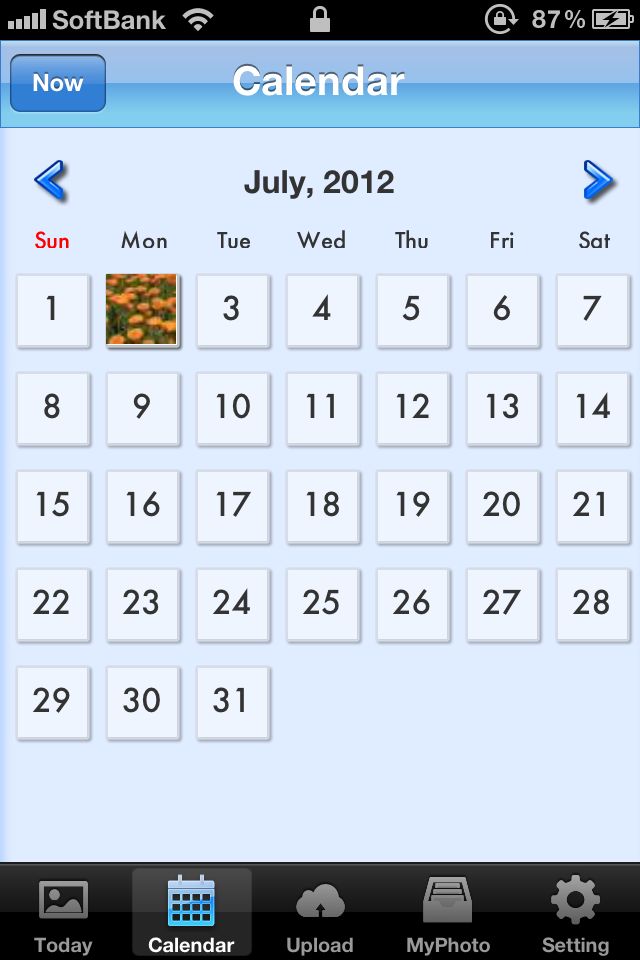This screenshot has height=960, width=640.
Task: Select July 25 date cell
Action: (322, 604)
